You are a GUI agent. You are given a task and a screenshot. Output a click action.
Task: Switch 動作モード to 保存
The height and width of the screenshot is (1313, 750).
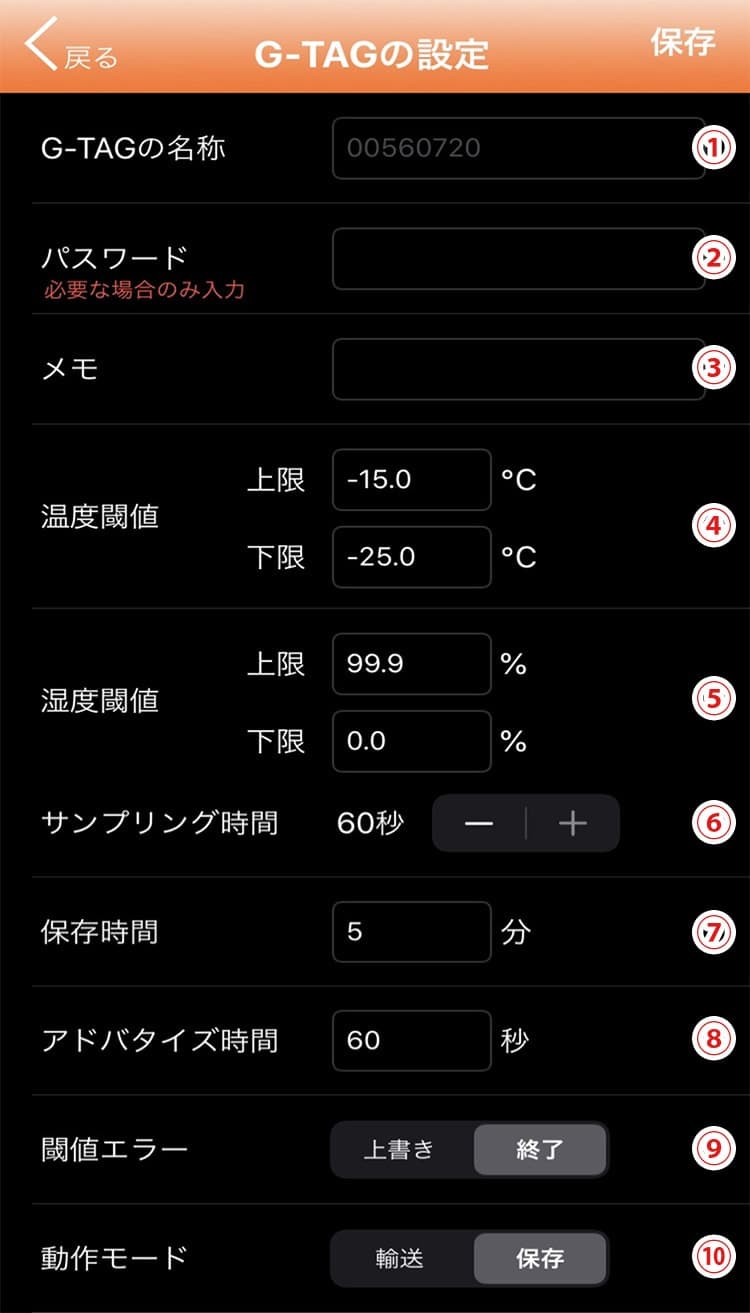(x=540, y=1258)
